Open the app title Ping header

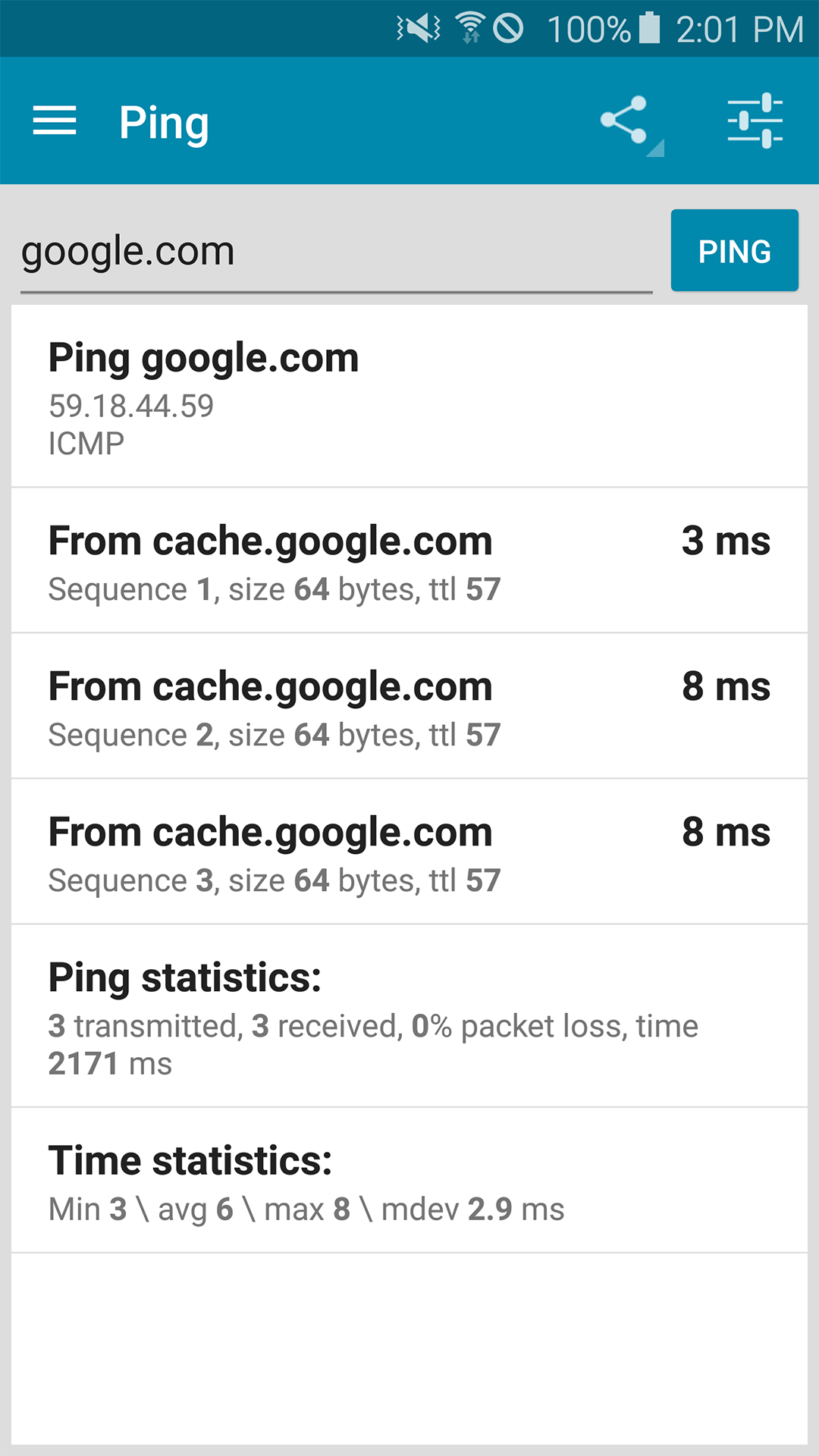164,121
